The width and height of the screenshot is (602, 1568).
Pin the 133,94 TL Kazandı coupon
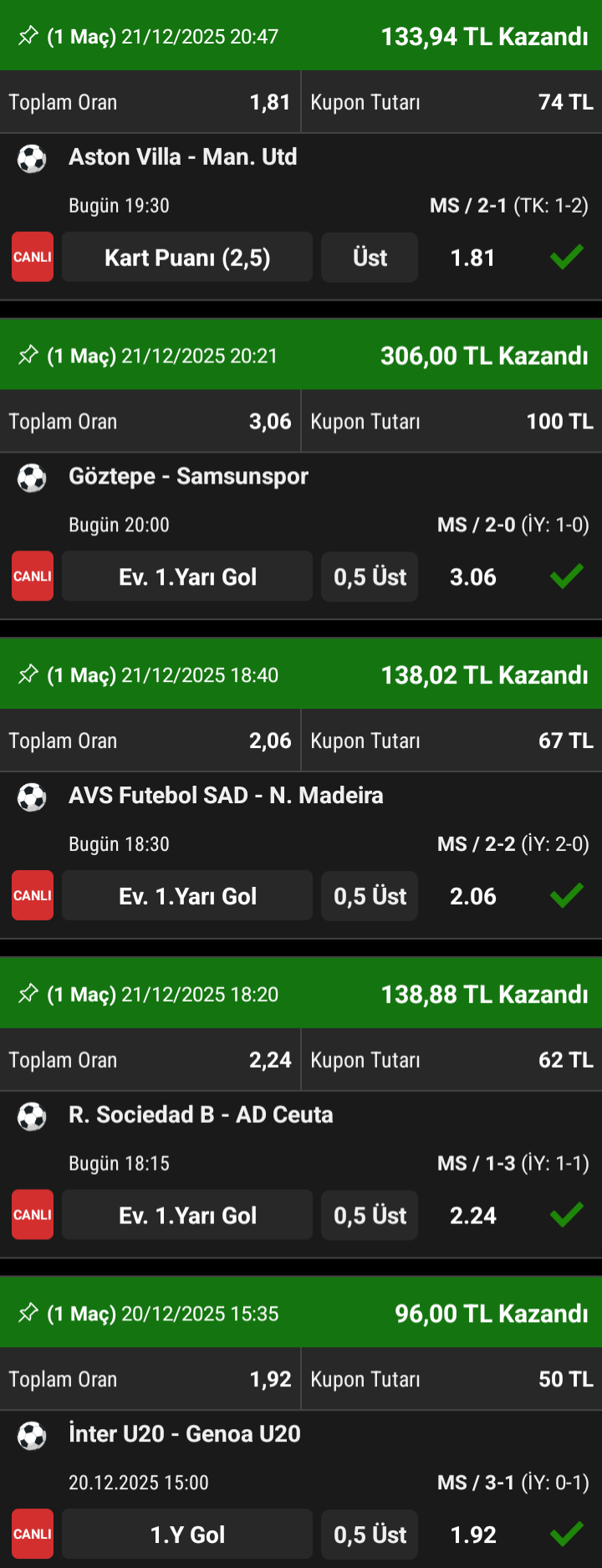coord(28,36)
